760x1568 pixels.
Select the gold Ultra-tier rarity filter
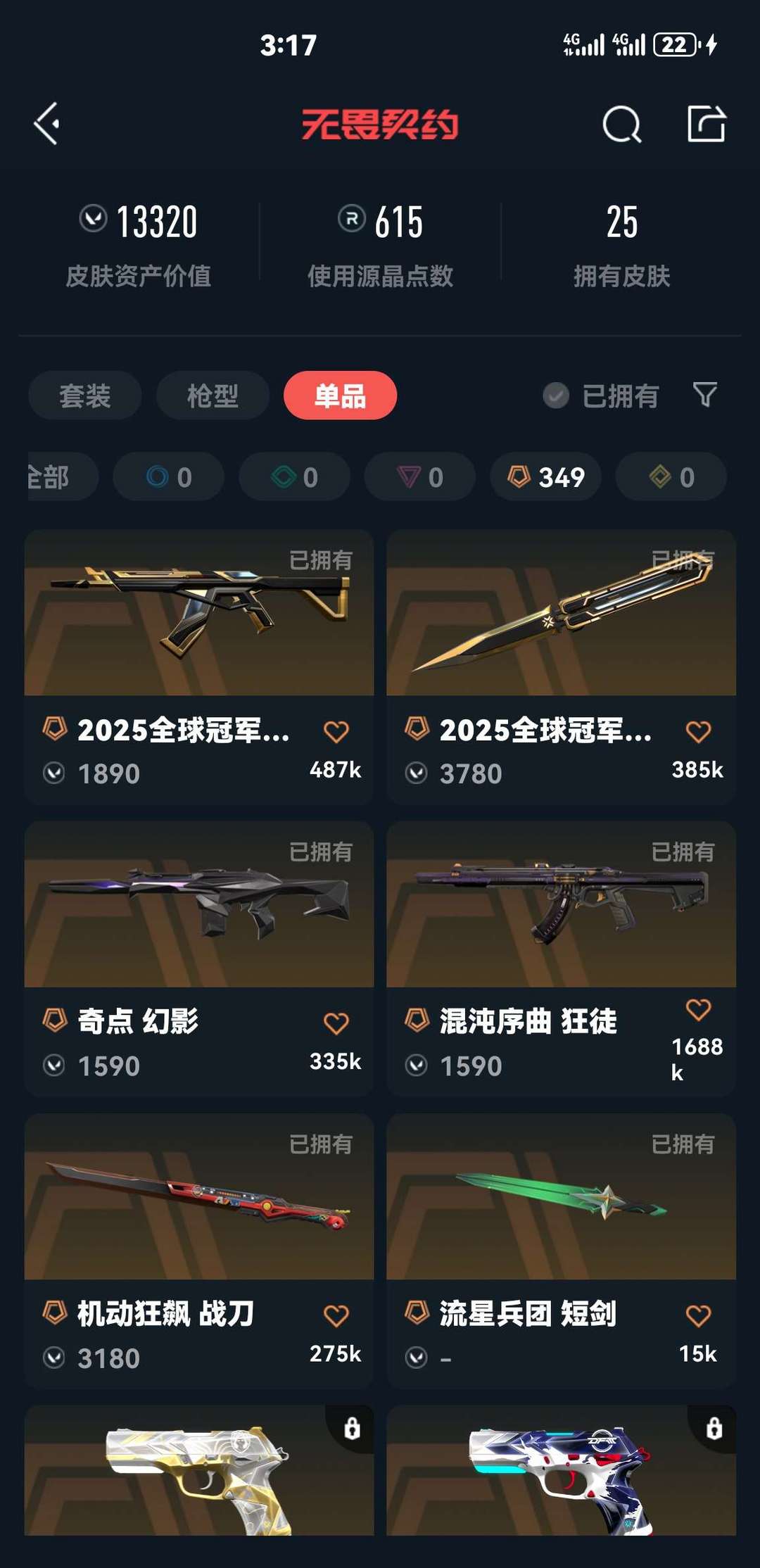(x=669, y=476)
